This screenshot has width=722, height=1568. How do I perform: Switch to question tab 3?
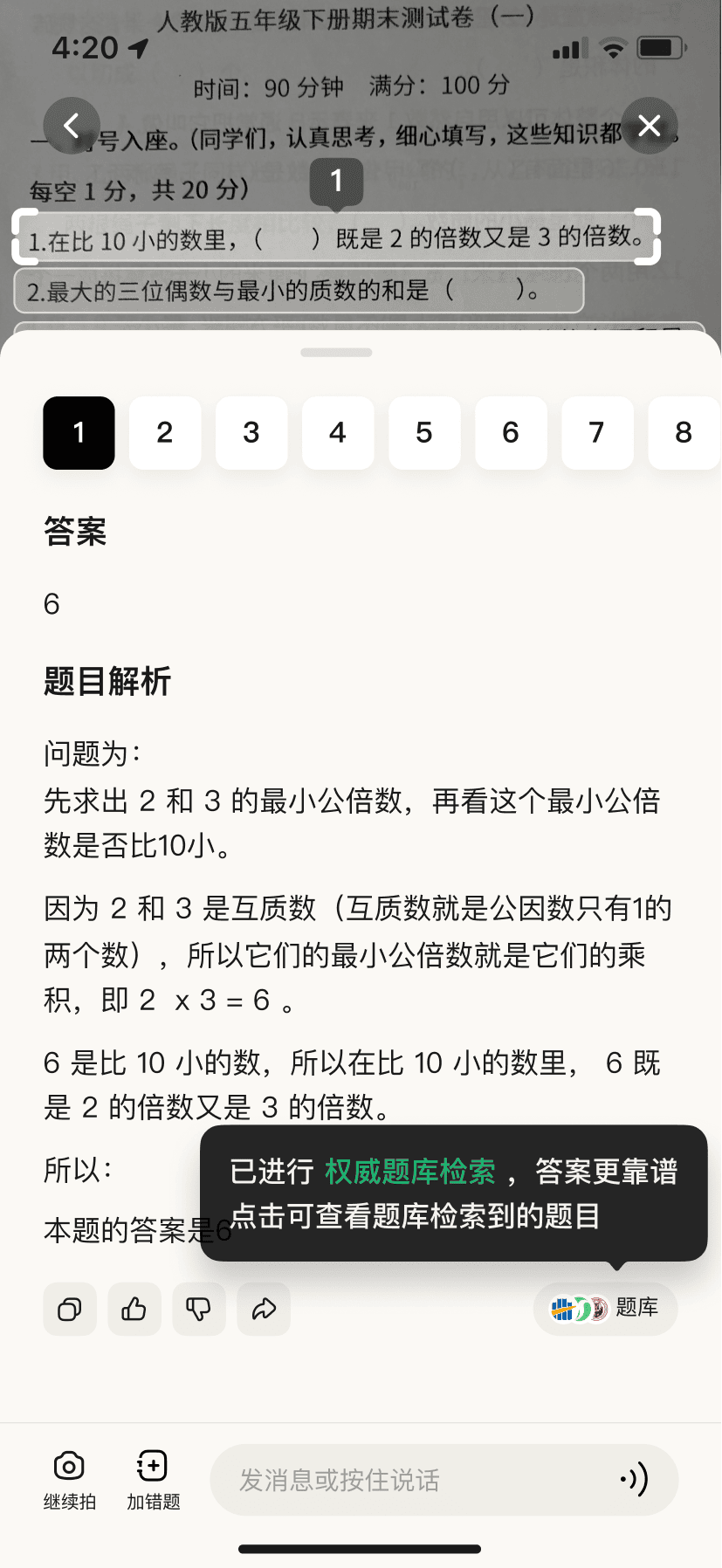click(251, 433)
